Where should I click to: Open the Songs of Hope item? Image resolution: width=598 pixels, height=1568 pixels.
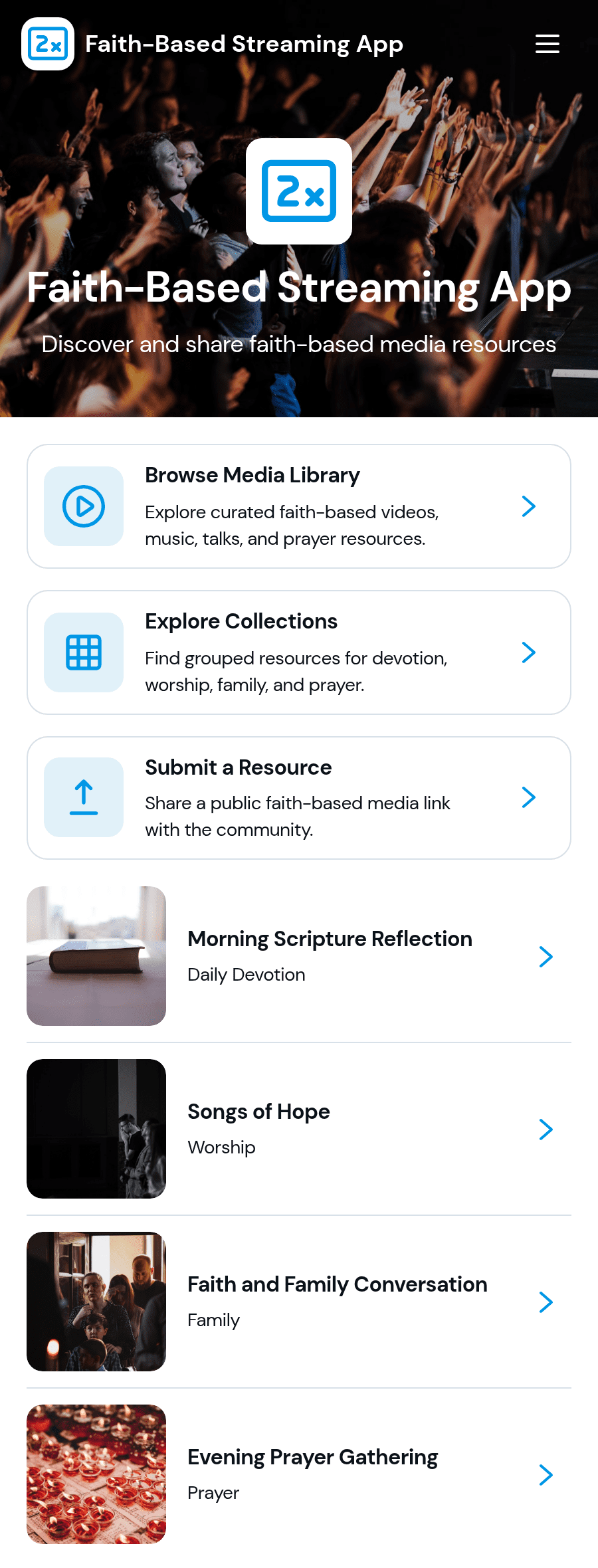tap(299, 1129)
